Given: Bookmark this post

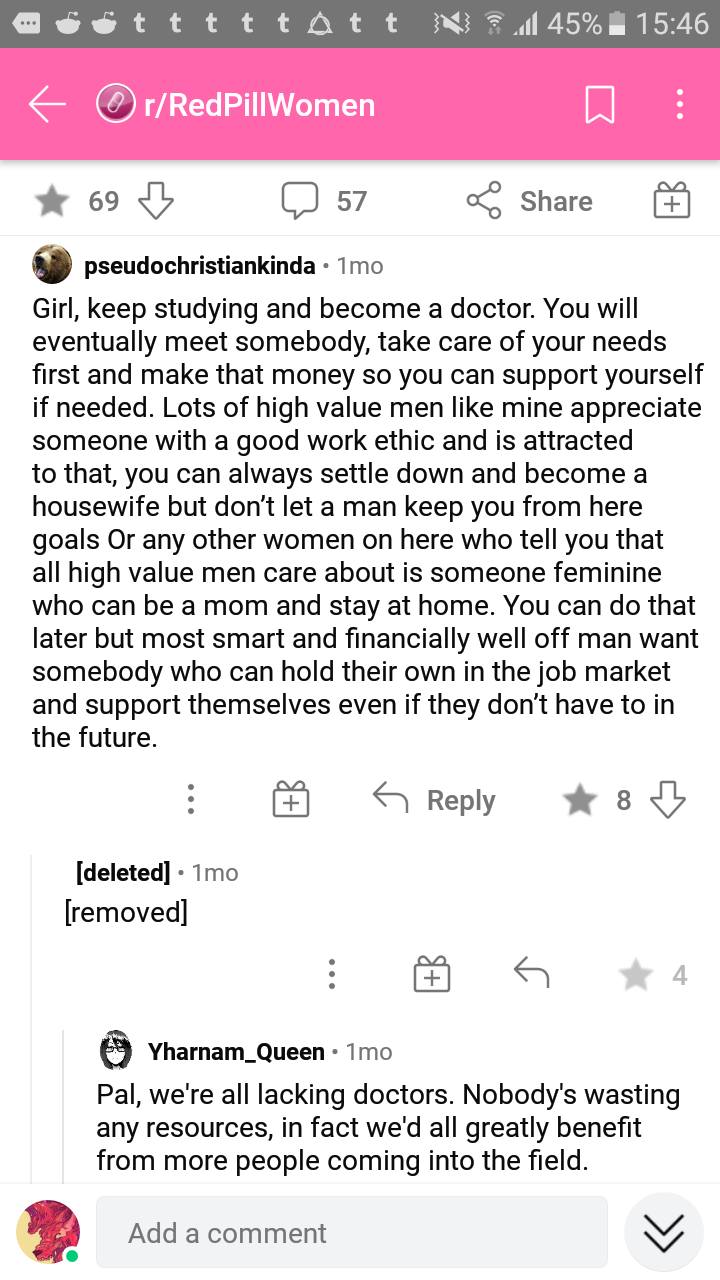Looking at the screenshot, I should [x=599, y=104].
